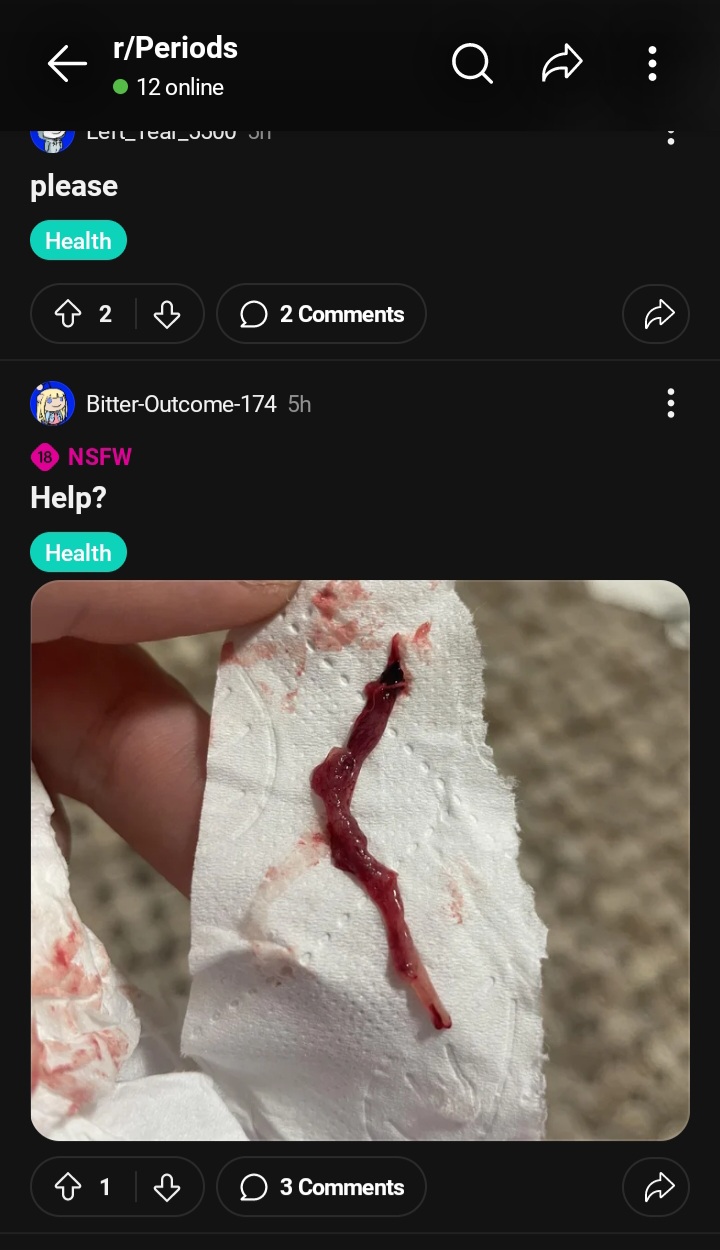Open the options menu on the "please" post
720x1250 pixels.
coord(670,137)
